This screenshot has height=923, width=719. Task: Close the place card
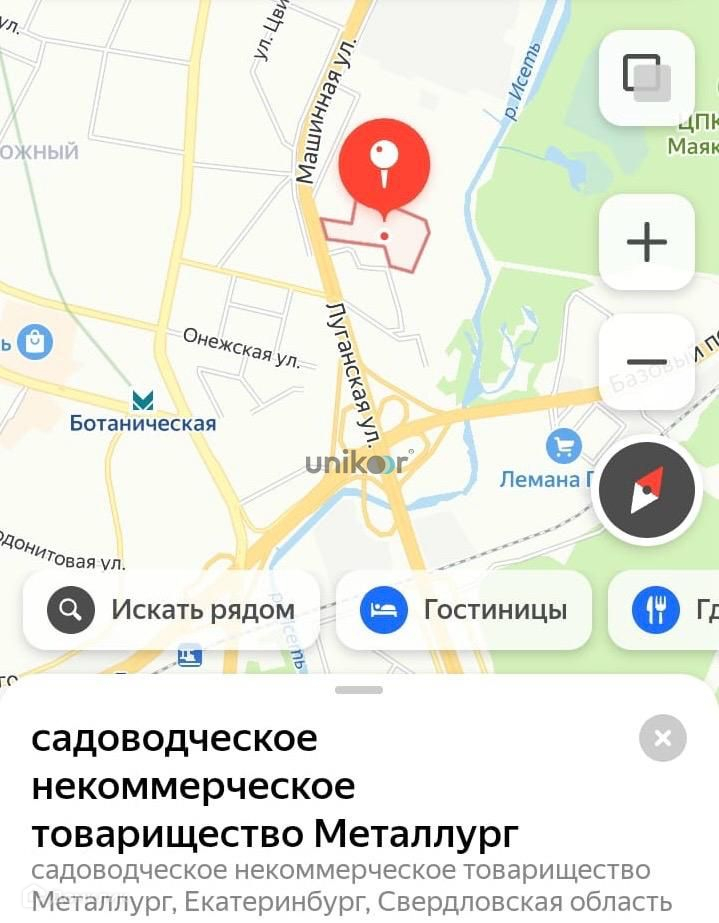(662, 739)
